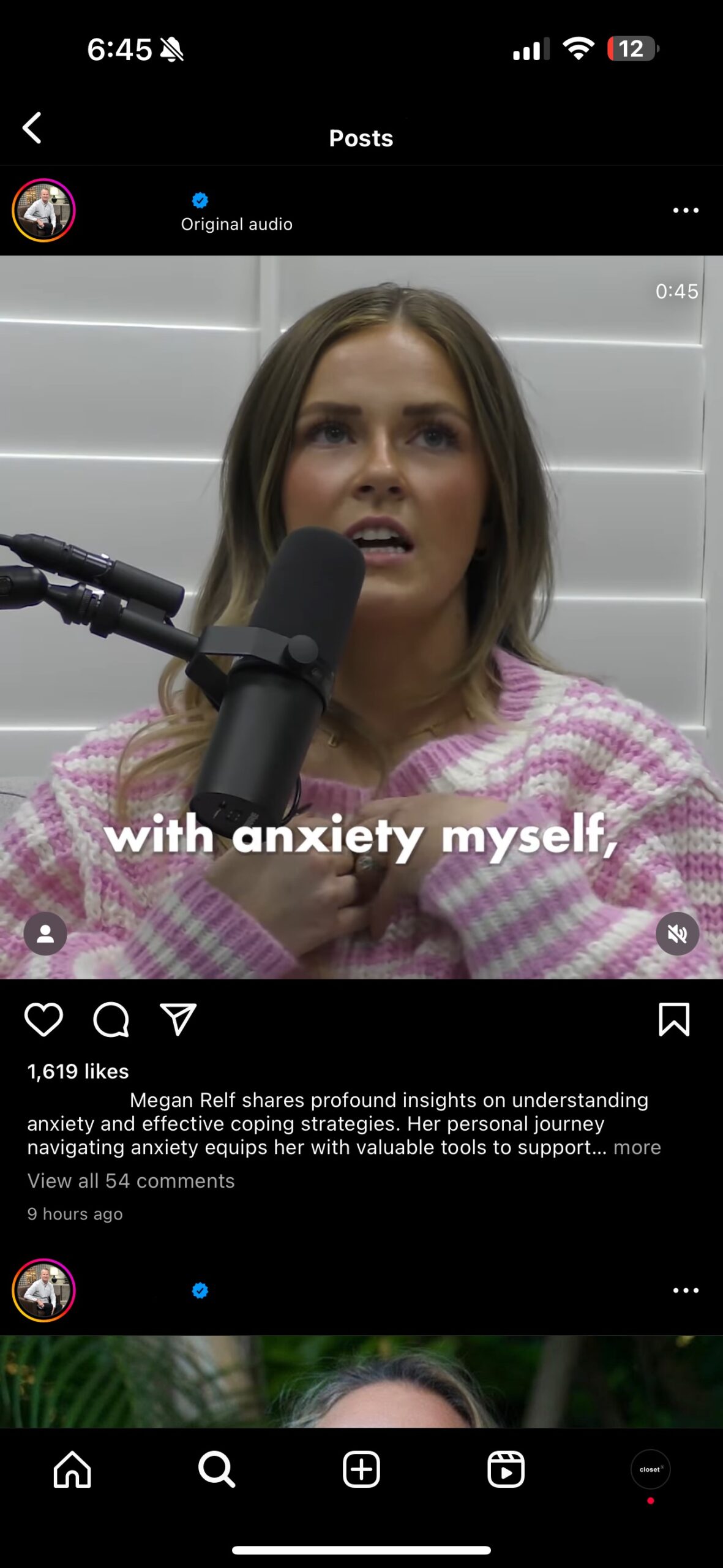Go back from the Posts screen
The width and height of the screenshot is (723, 1568).
(x=32, y=128)
